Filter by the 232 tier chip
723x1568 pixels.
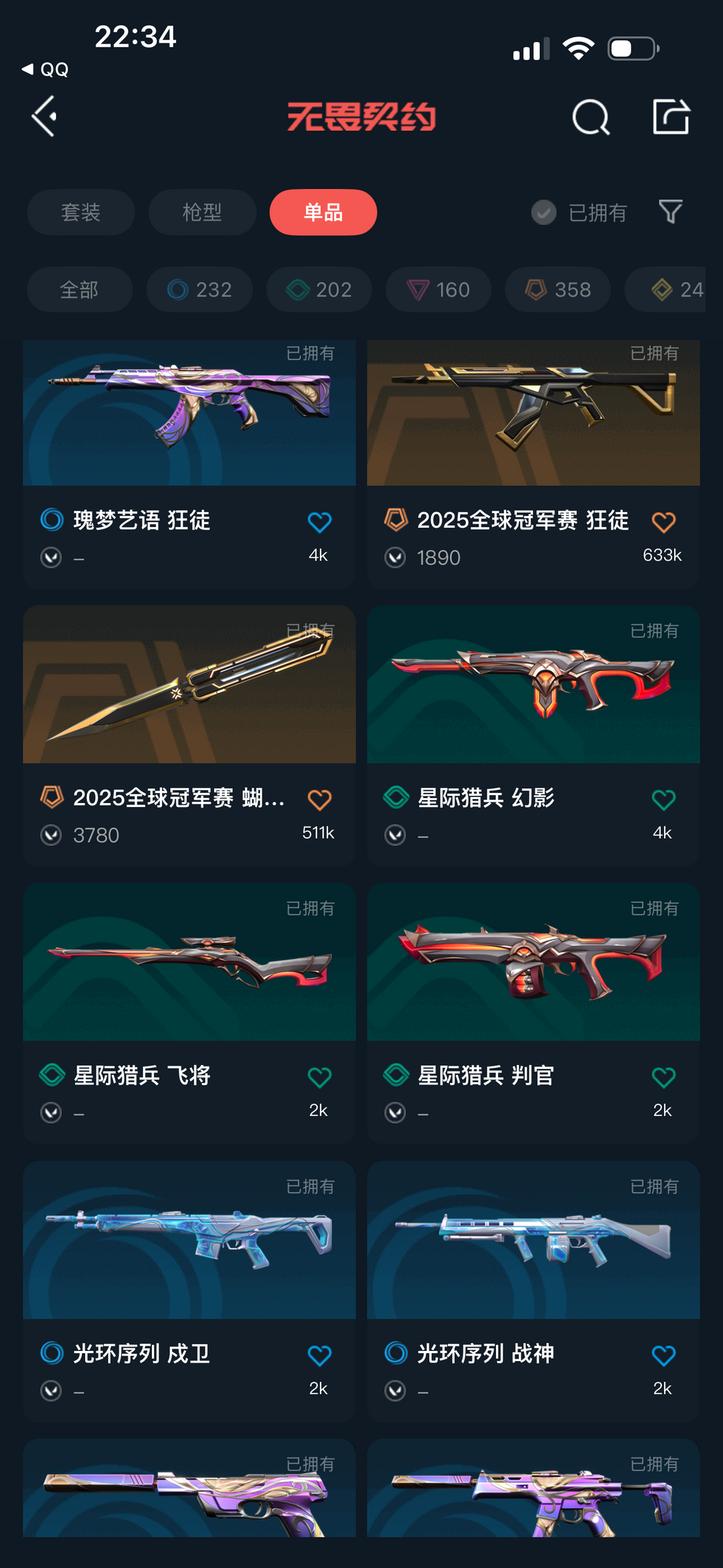[x=199, y=289]
